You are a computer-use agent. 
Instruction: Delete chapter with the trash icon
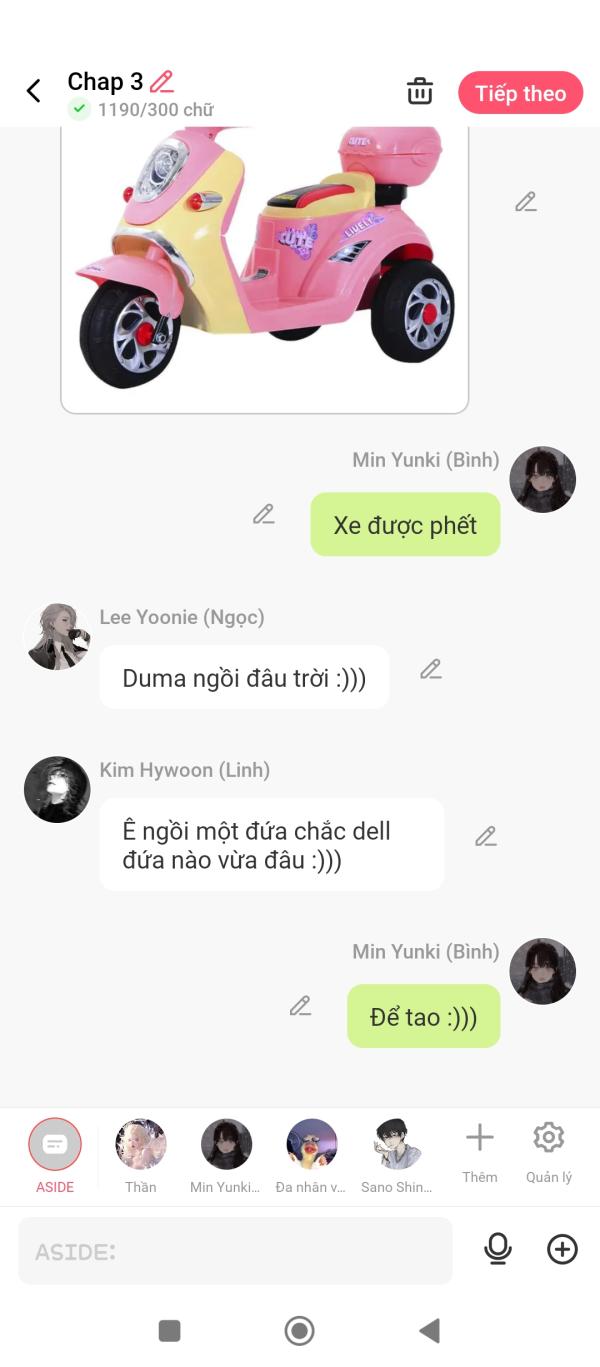click(x=420, y=91)
